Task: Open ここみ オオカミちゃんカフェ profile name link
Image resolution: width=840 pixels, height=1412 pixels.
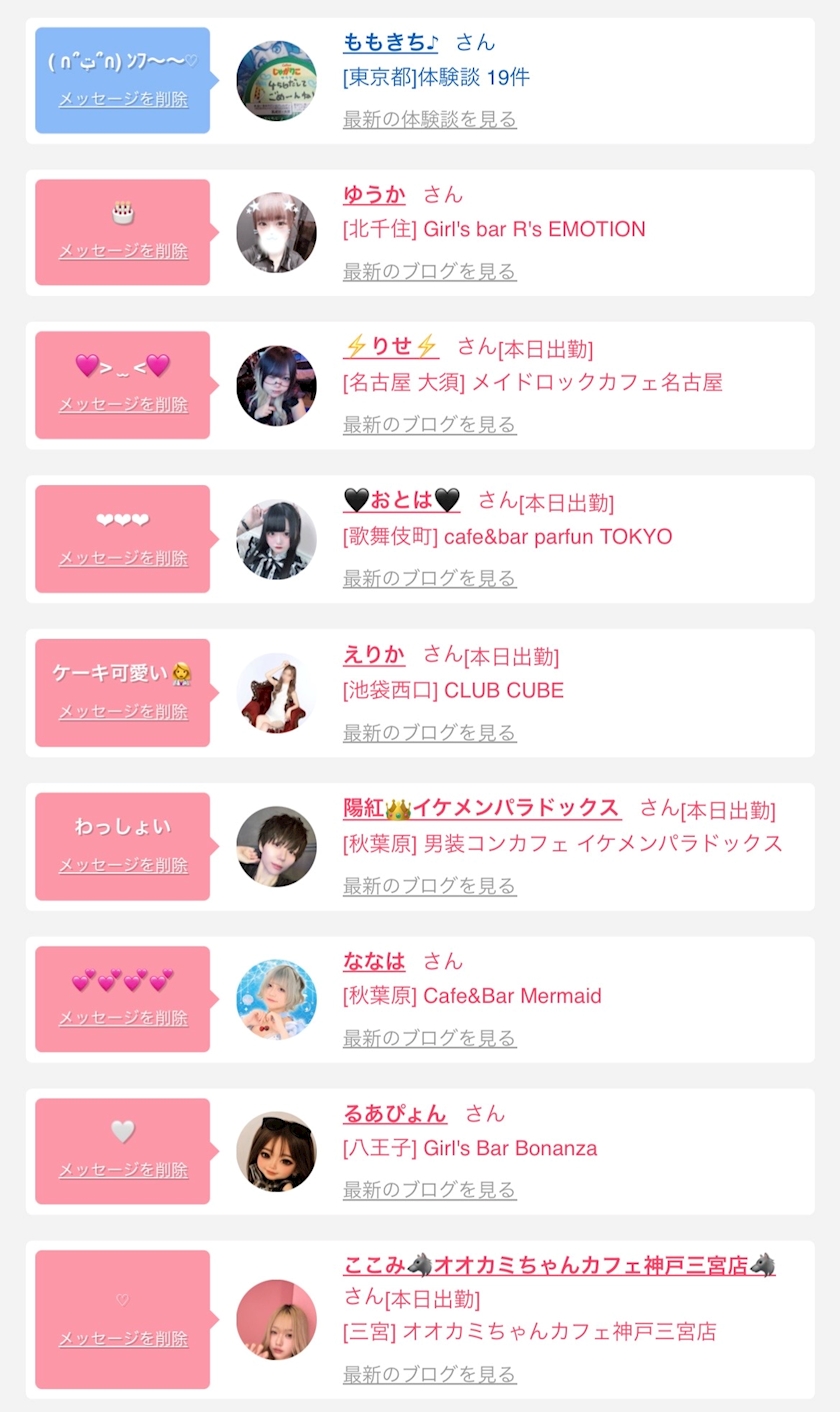Action: 559,1265
